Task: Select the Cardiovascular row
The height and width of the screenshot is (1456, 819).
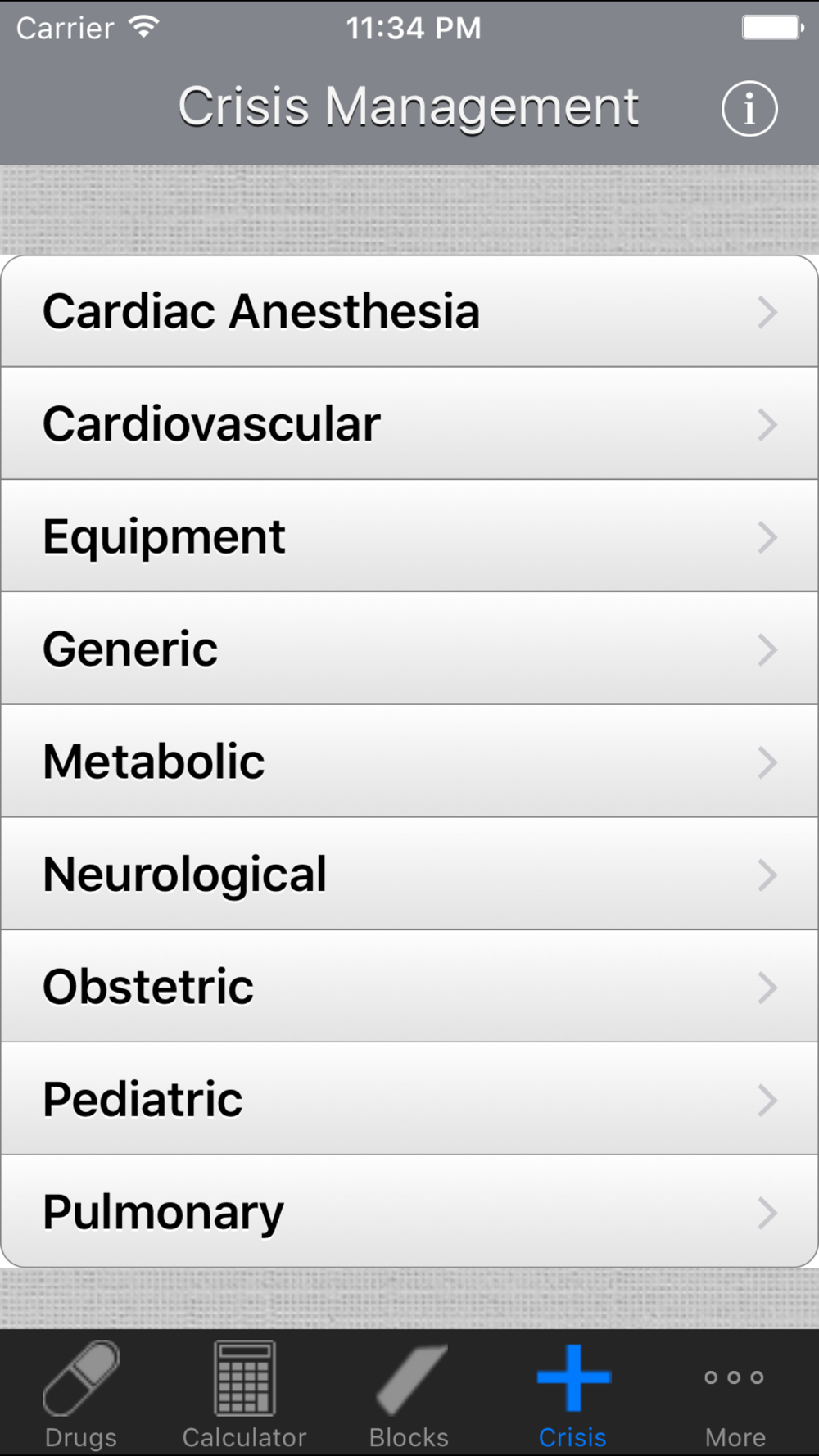Action: (409, 423)
